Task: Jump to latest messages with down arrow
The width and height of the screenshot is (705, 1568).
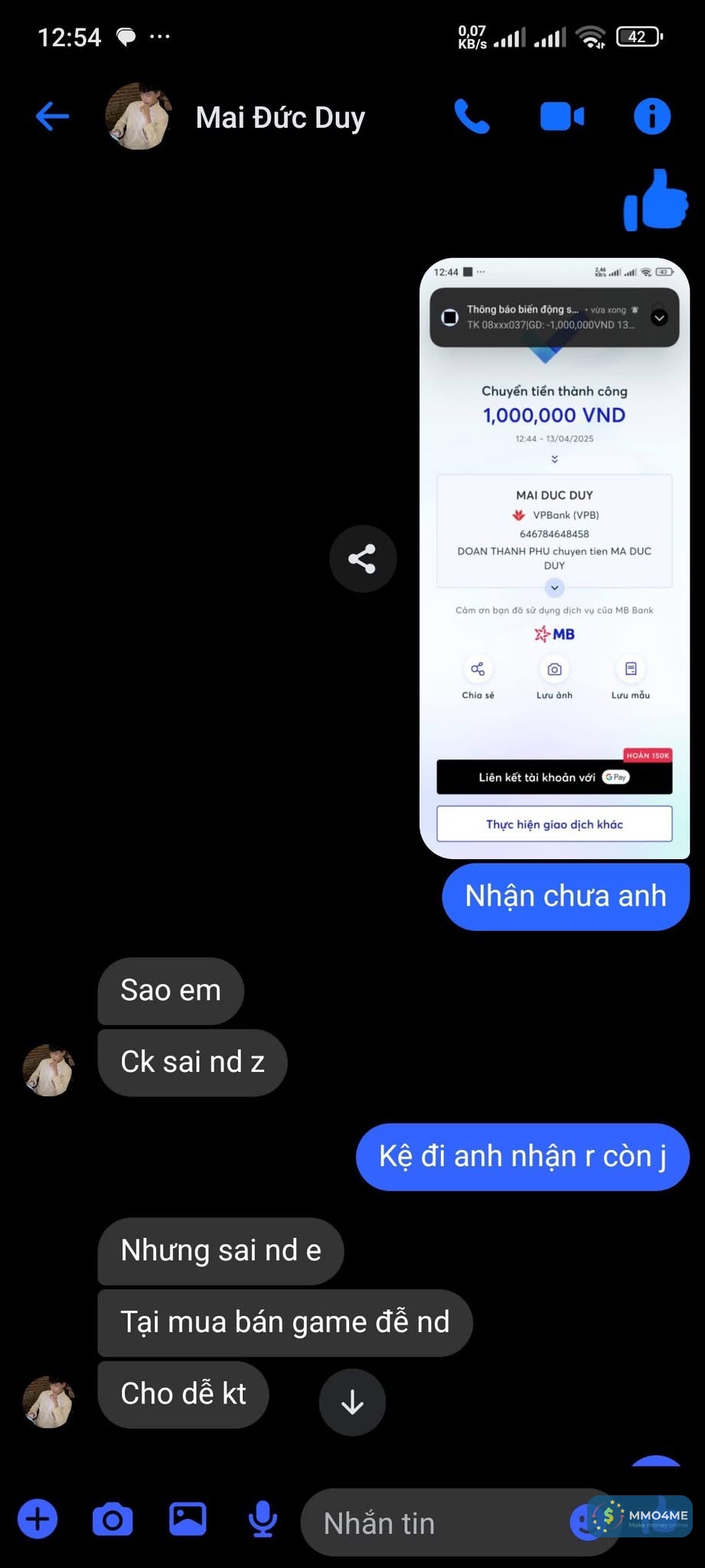Action: click(352, 1402)
